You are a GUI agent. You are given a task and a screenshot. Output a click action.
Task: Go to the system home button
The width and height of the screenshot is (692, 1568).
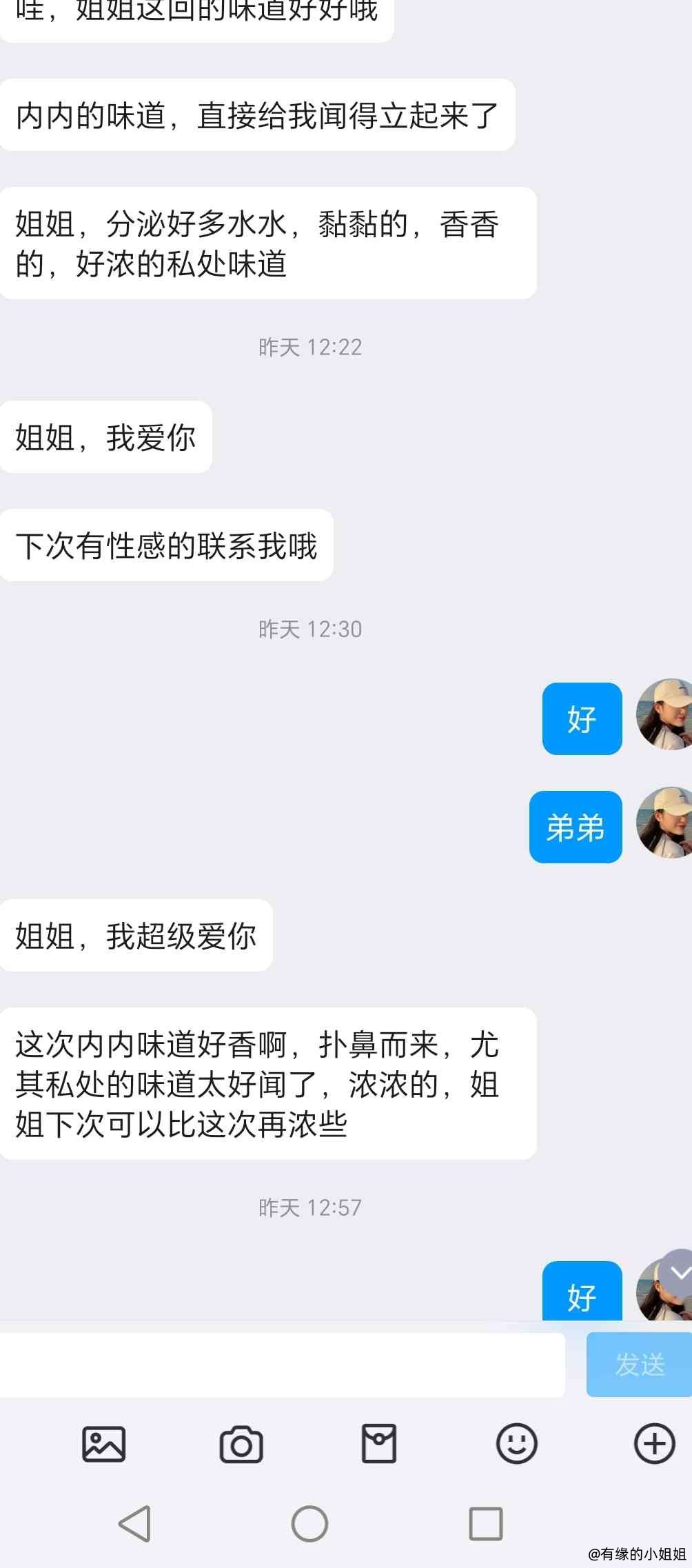click(x=309, y=1523)
